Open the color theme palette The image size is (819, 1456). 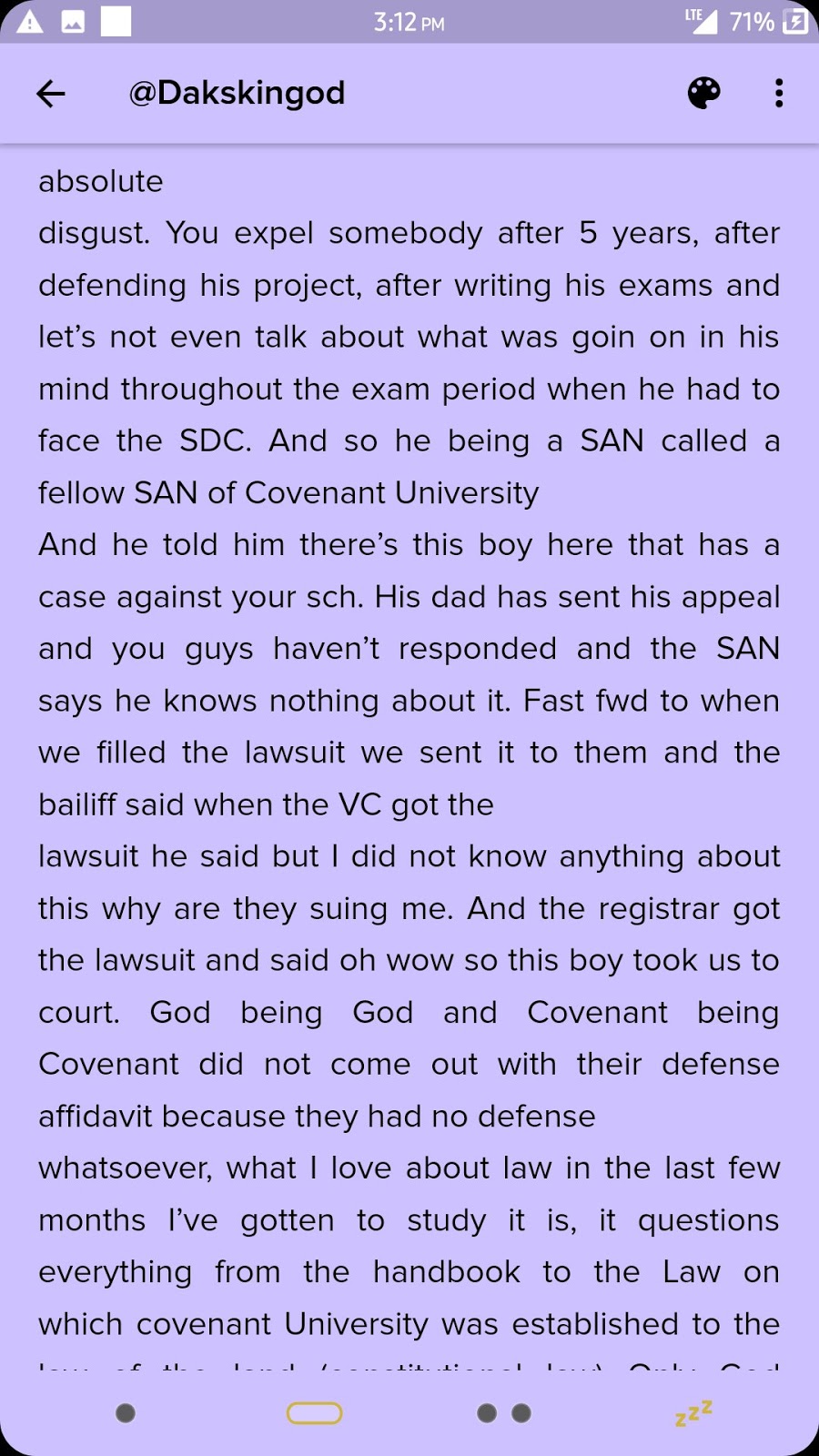click(703, 93)
